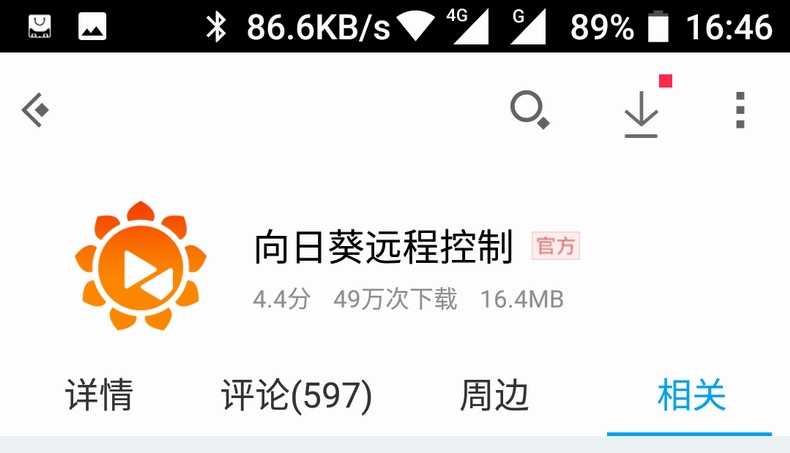Open the 评论(597) tab
This screenshot has height=453, width=790.
296,396
